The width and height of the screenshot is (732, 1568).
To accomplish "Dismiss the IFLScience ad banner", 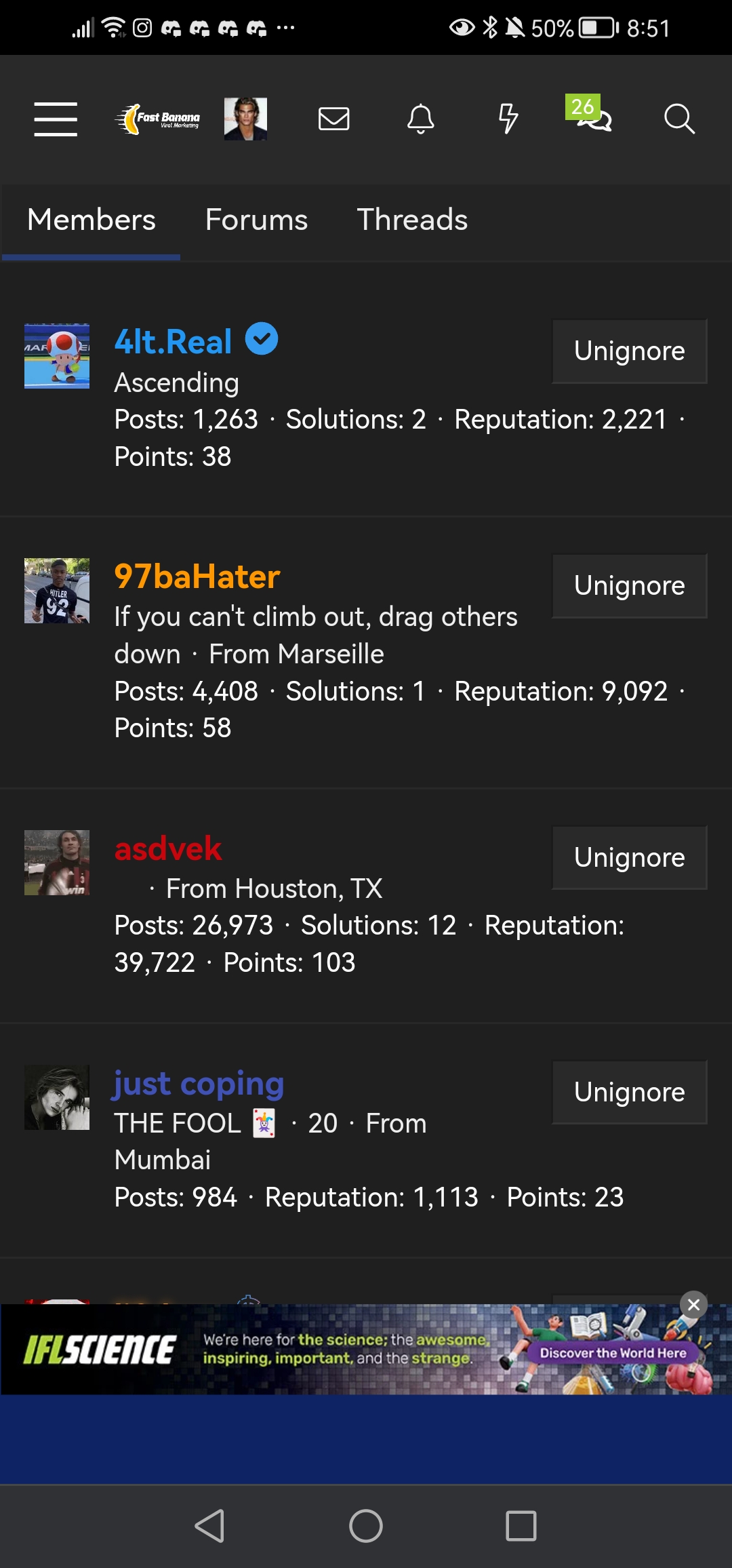I will pyautogui.click(x=693, y=1304).
